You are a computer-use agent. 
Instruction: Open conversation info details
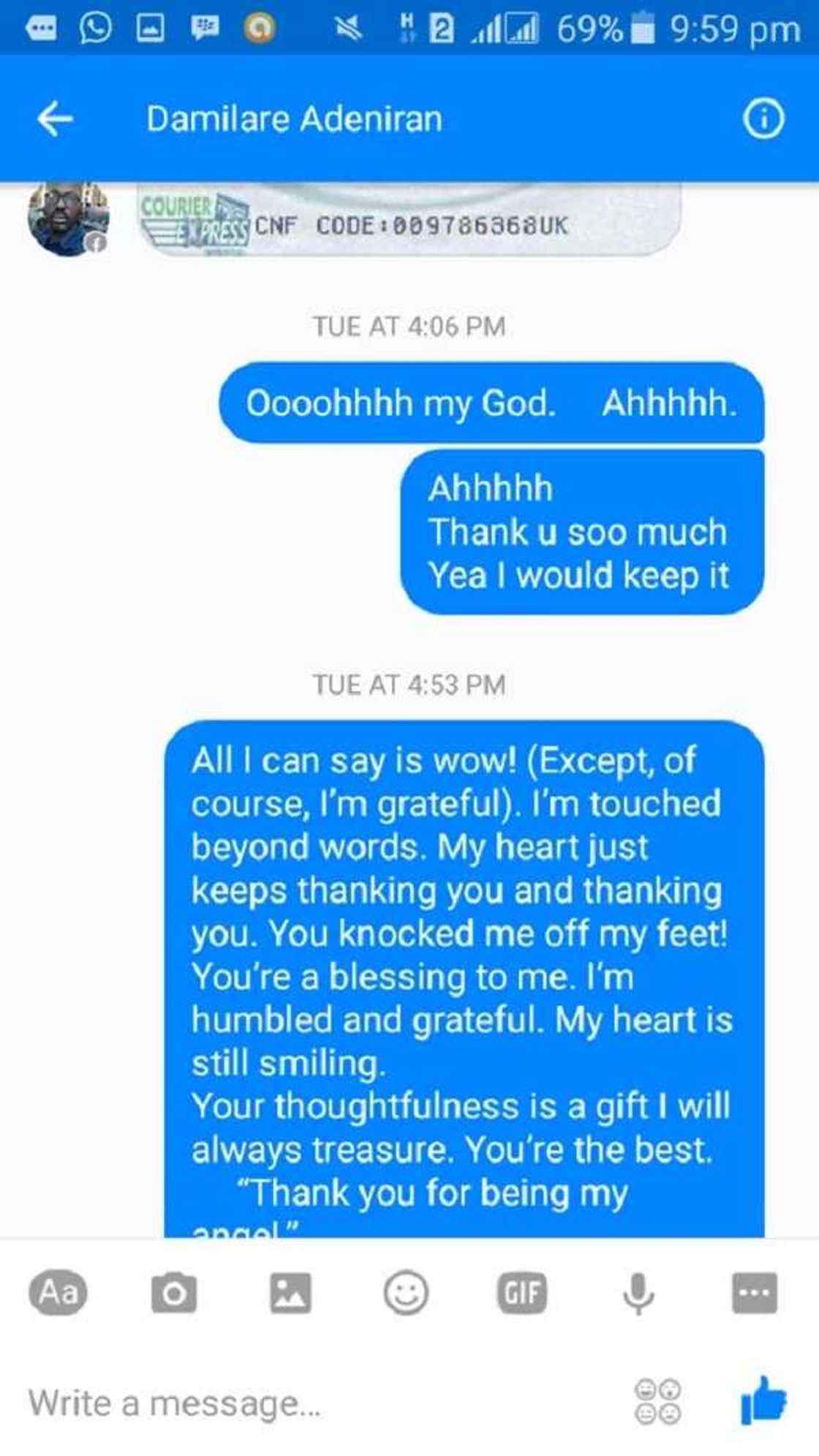point(763,119)
